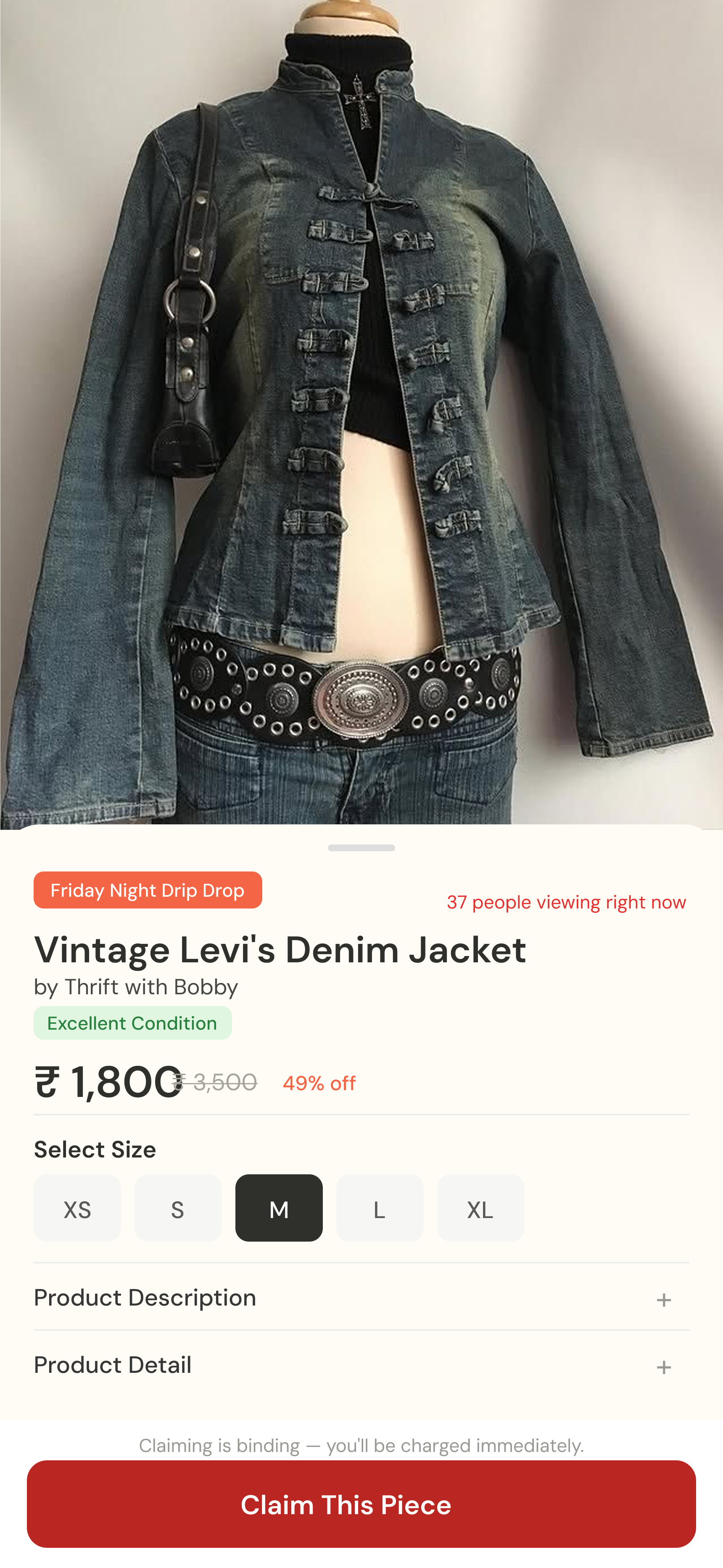Image resolution: width=723 pixels, height=1568 pixels.
Task: Tap Claim This Piece button
Action: point(361,1504)
